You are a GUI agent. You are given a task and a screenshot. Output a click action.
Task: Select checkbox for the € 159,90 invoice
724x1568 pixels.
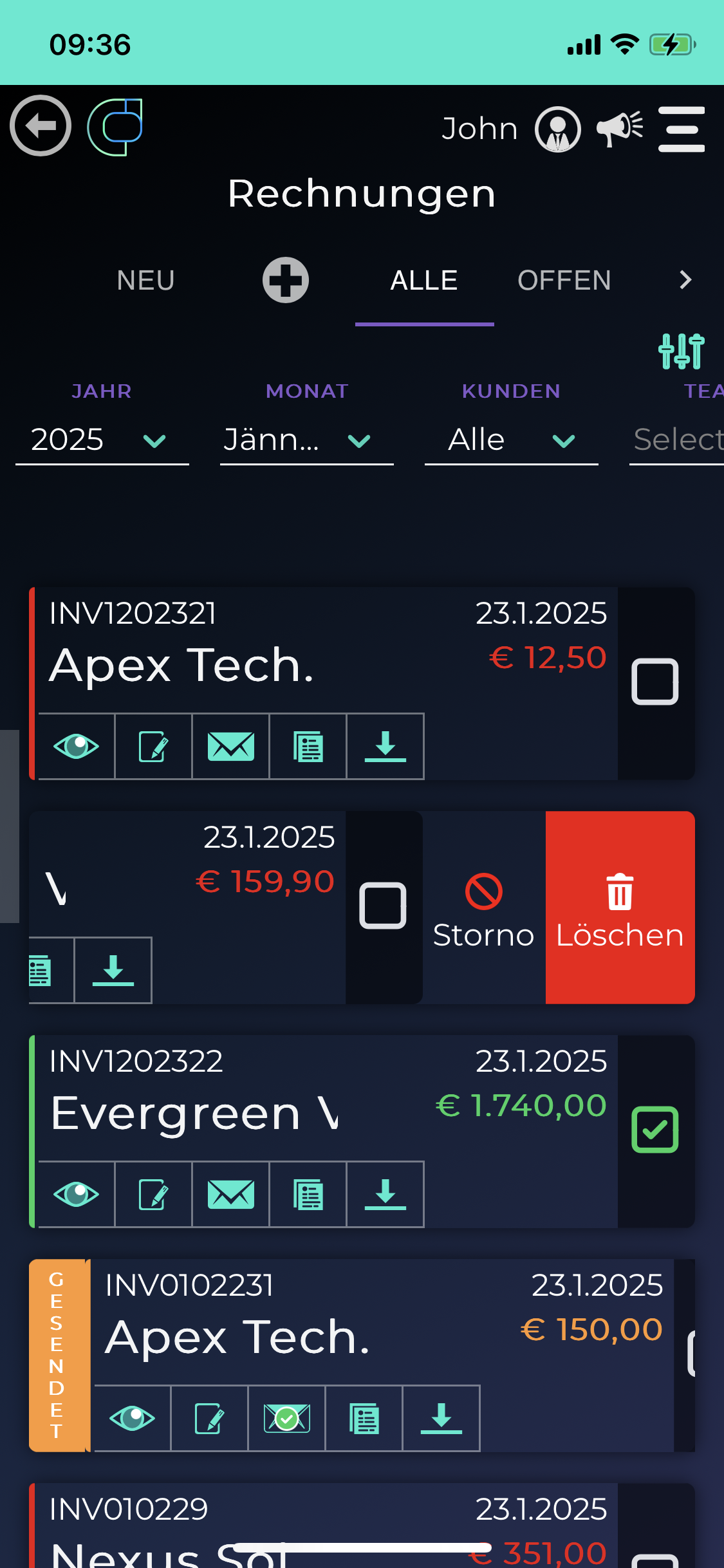383,906
